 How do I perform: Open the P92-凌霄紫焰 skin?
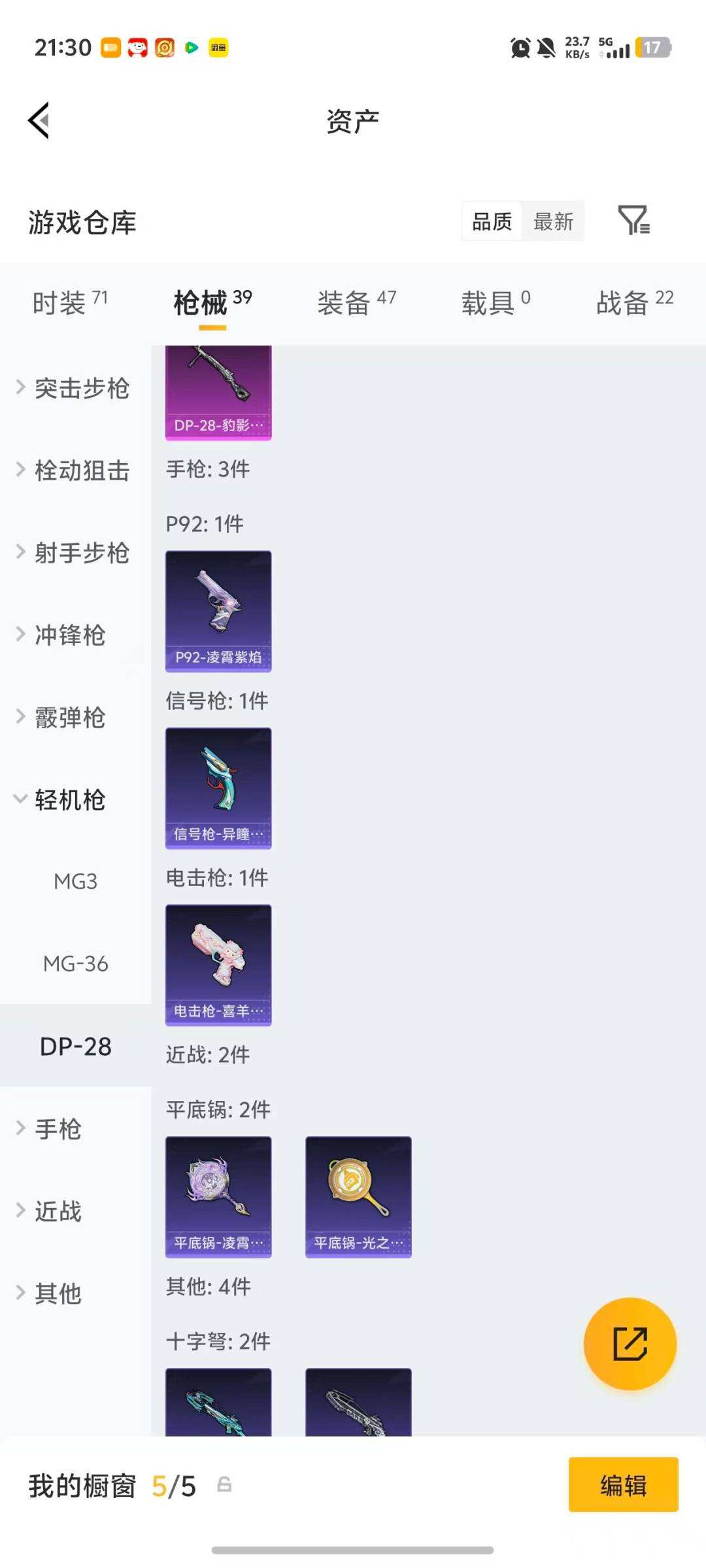[x=218, y=611]
